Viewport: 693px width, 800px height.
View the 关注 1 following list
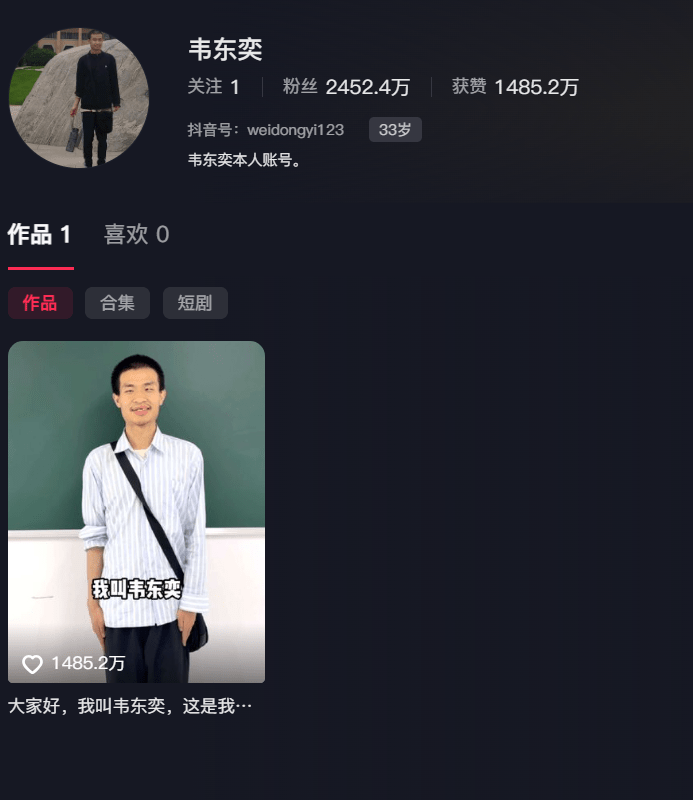pyautogui.click(x=213, y=87)
